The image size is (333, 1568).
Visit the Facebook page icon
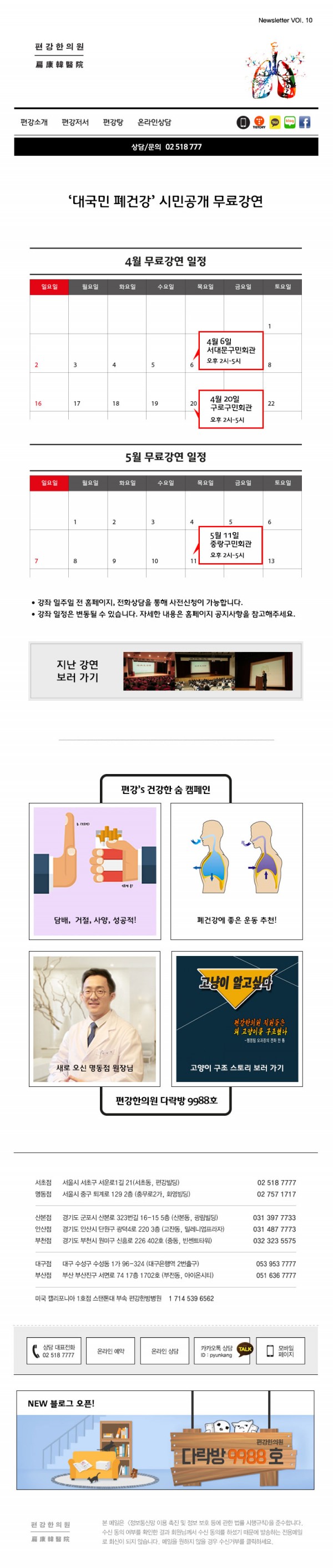coord(304,123)
